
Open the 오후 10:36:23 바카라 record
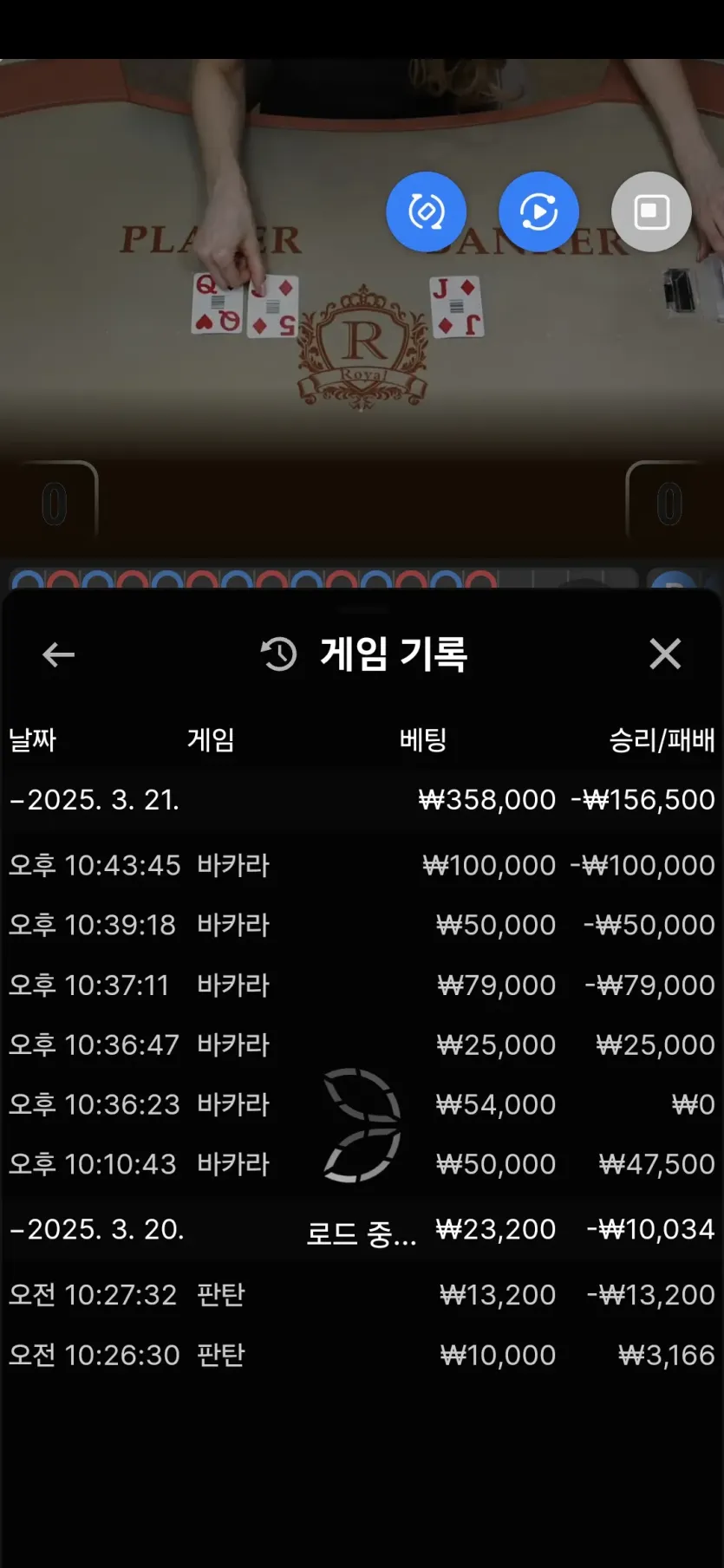point(362,1104)
